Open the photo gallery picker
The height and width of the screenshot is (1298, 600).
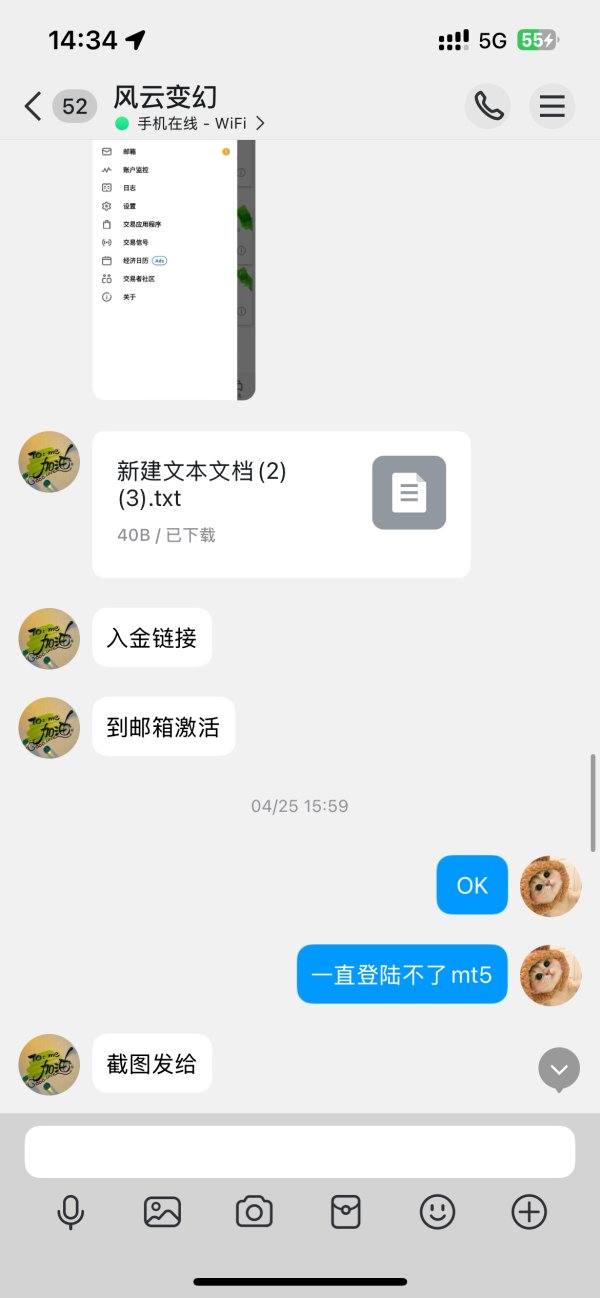[162, 1212]
